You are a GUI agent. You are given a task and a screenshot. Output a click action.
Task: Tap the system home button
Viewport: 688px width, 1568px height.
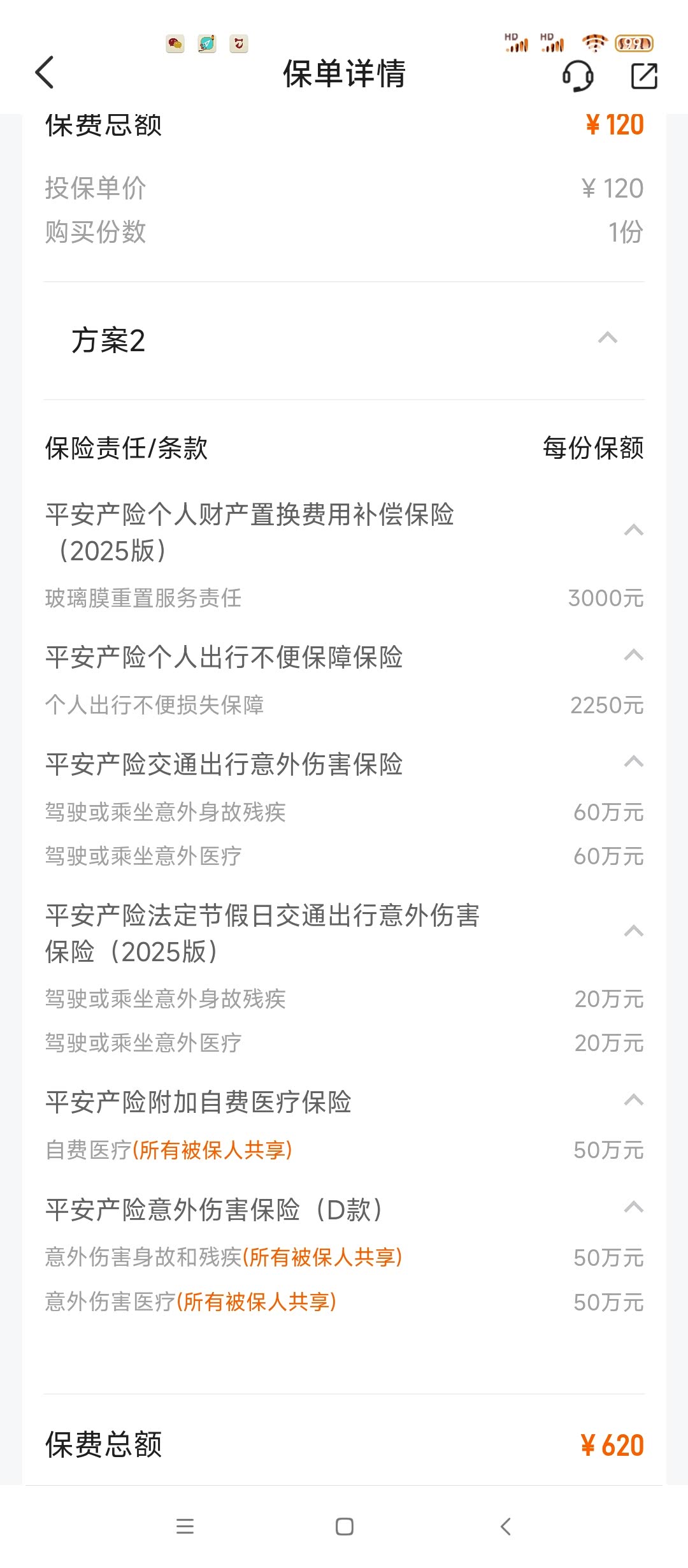344,1527
